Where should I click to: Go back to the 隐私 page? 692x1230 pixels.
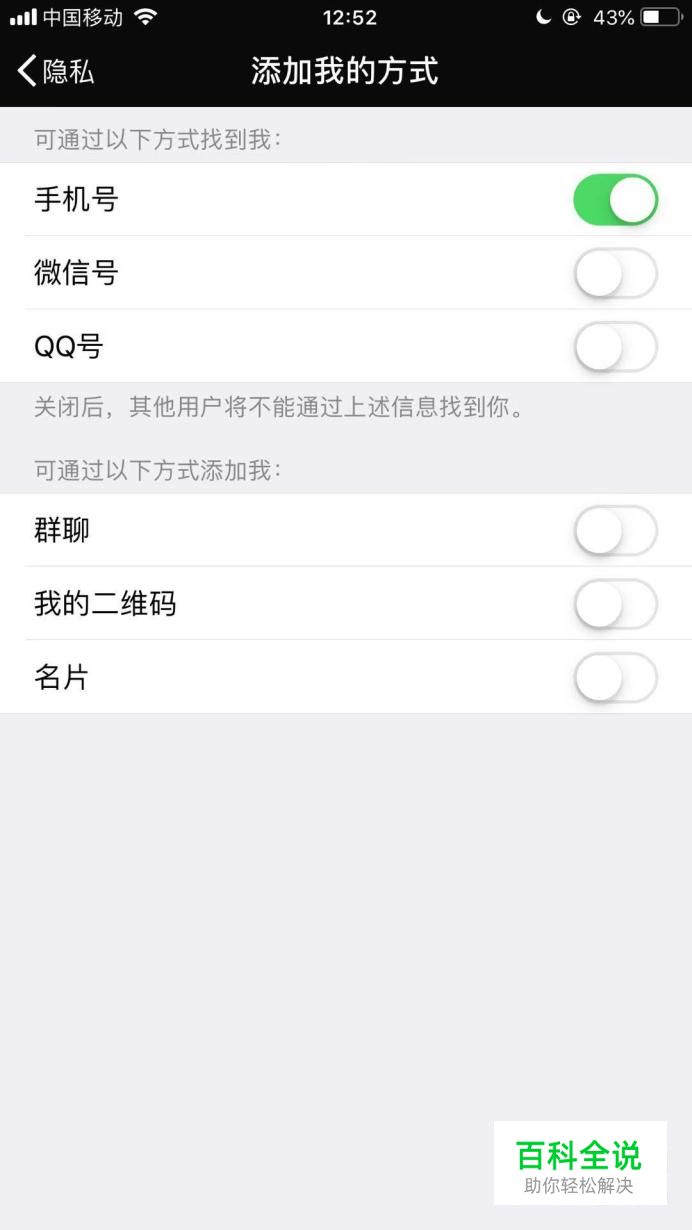point(56,71)
